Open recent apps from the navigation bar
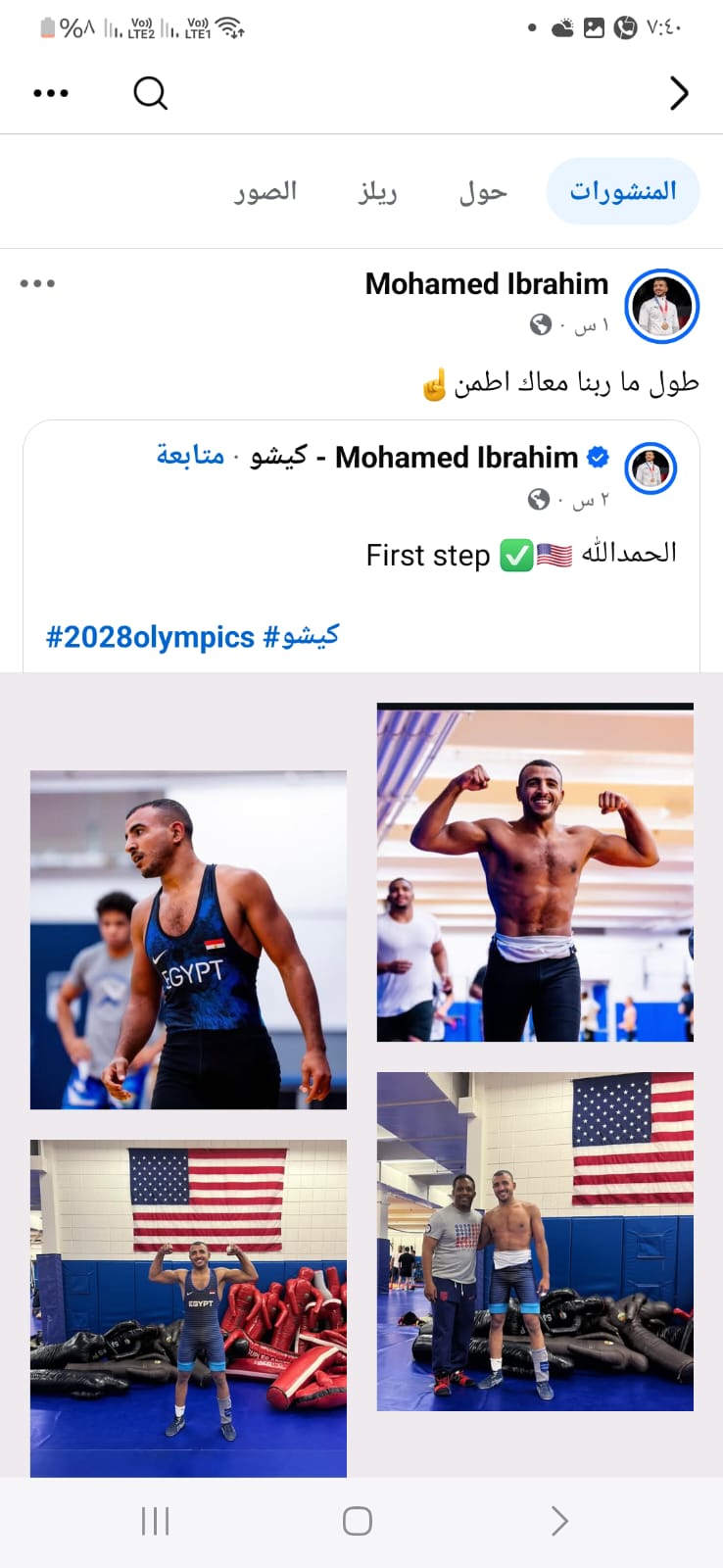Screen dimensions: 723x1568 tap(156, 1521)
